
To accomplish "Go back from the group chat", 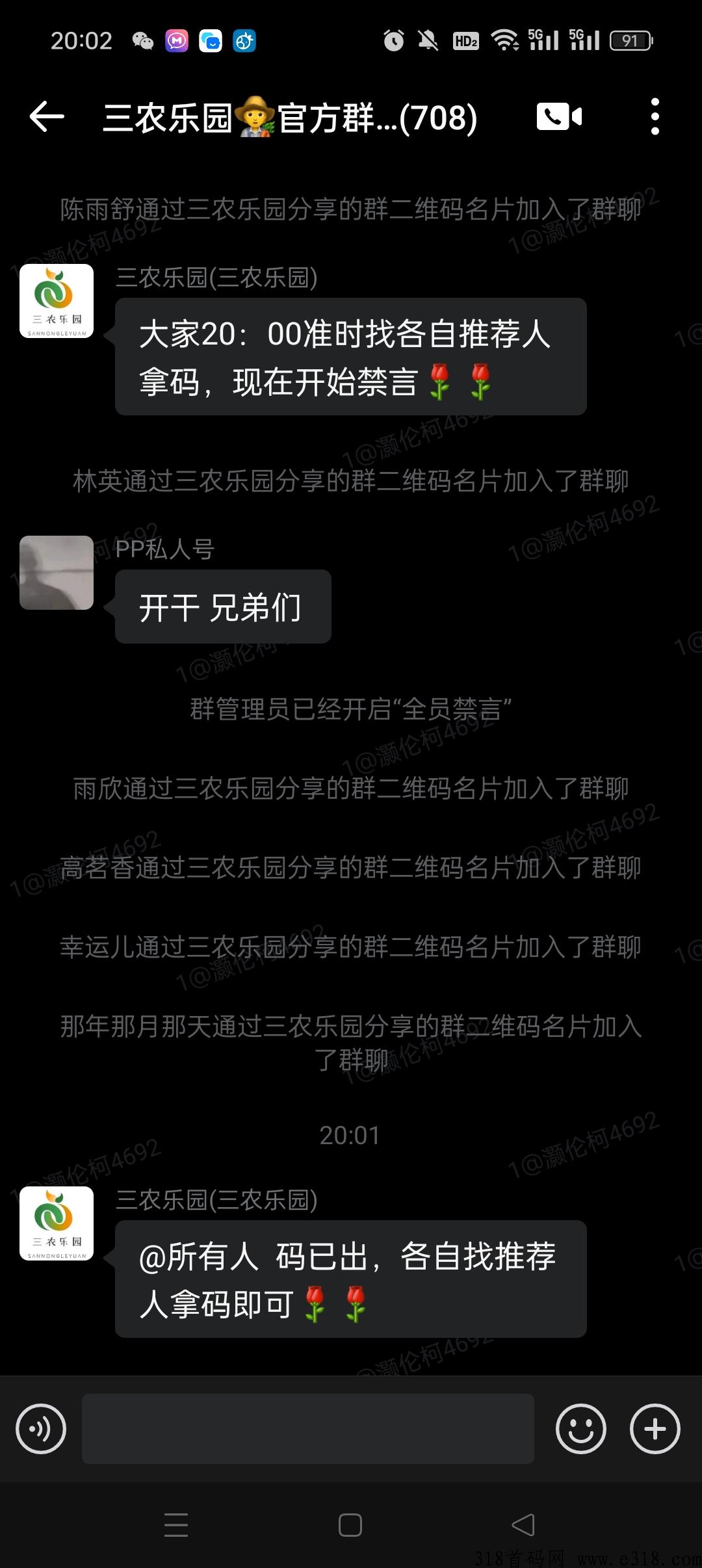I will click(x=47, y=117).
